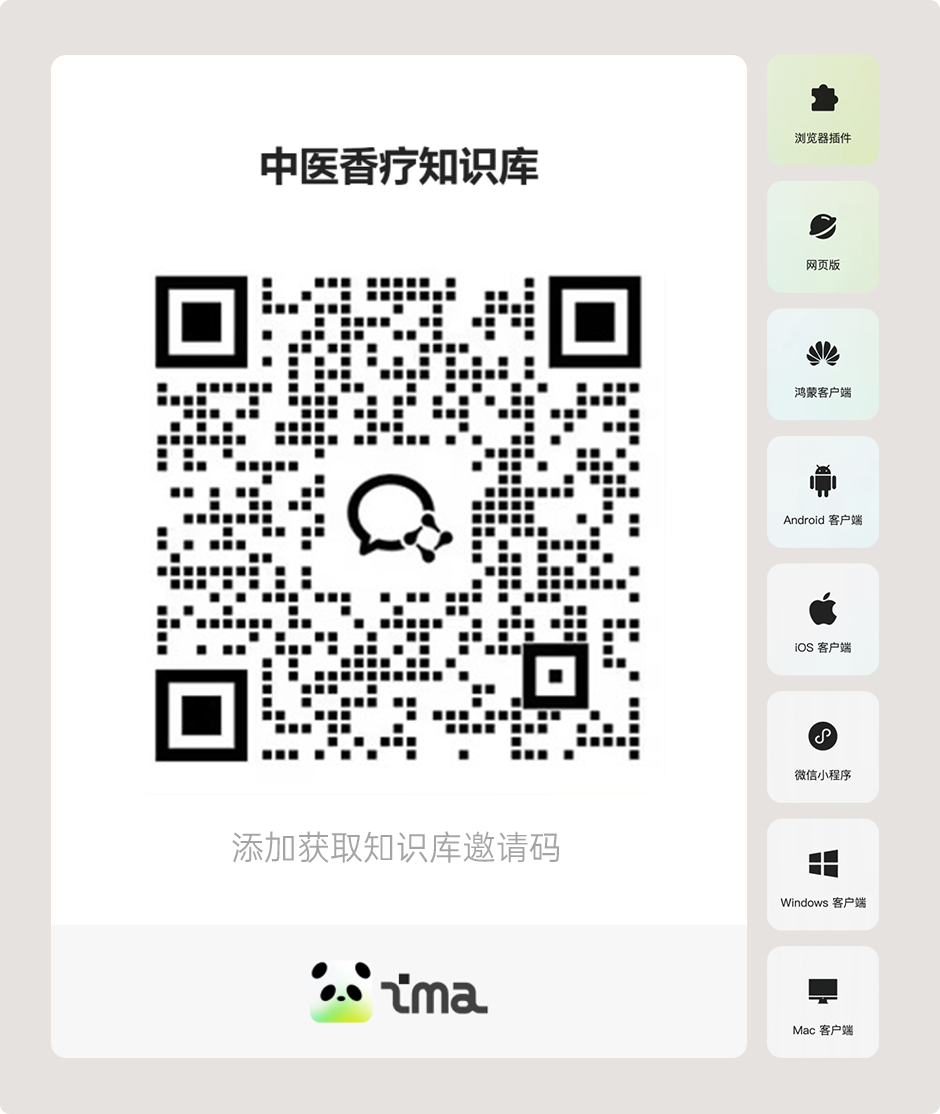The image size is (940, 1114).
Task: Select the Android 客户端 entry
Action: coord(822,491)
